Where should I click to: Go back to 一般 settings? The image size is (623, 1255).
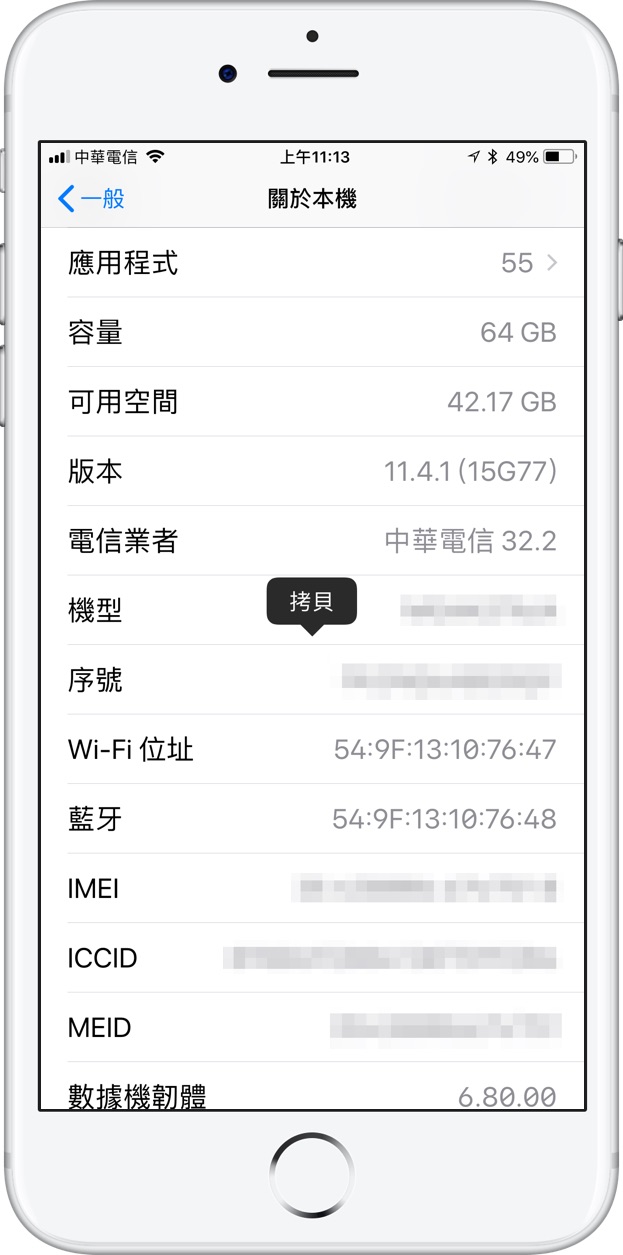click(x=92, y=198)
